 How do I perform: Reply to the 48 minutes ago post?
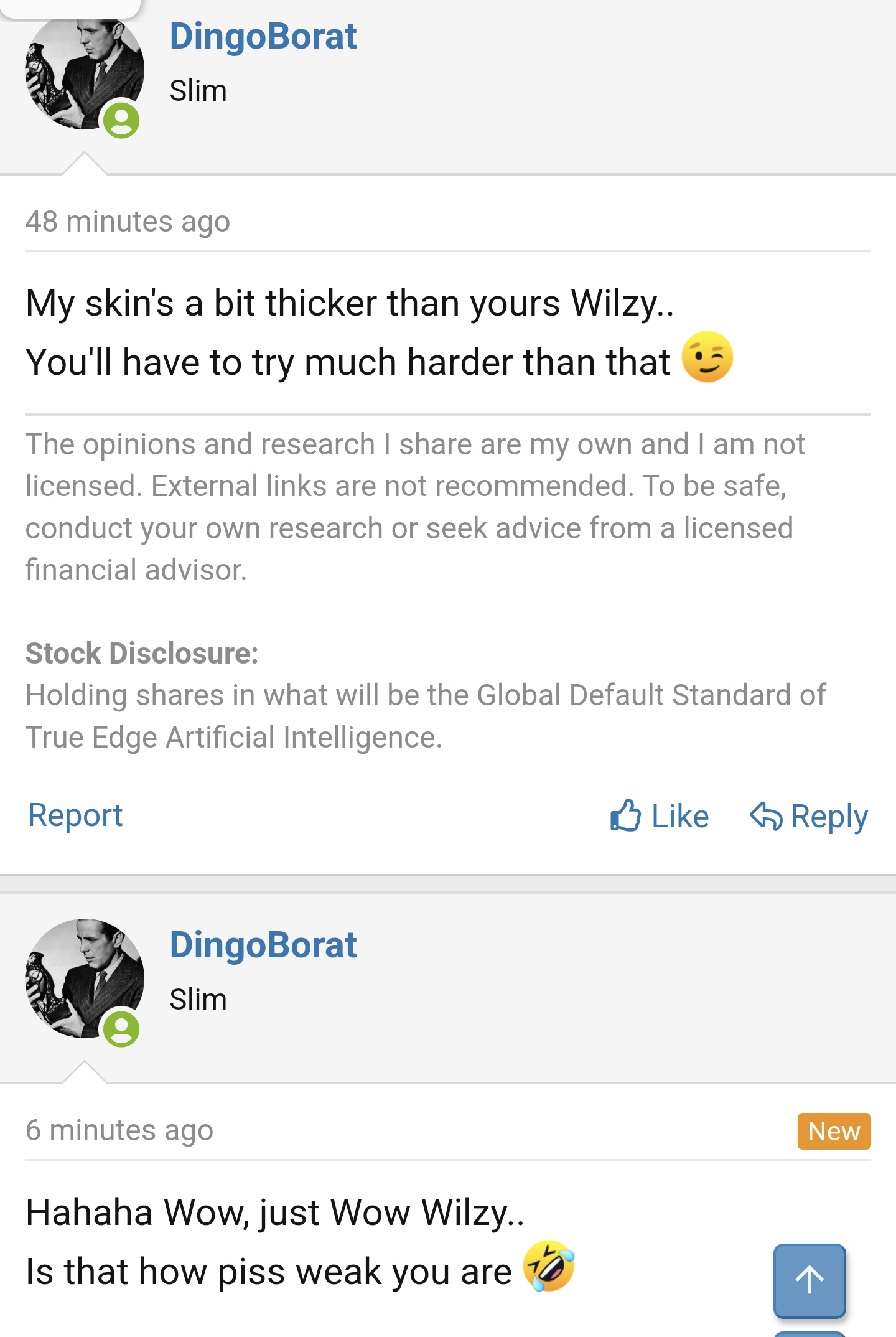pyautogui.click(x=809, y=816)
